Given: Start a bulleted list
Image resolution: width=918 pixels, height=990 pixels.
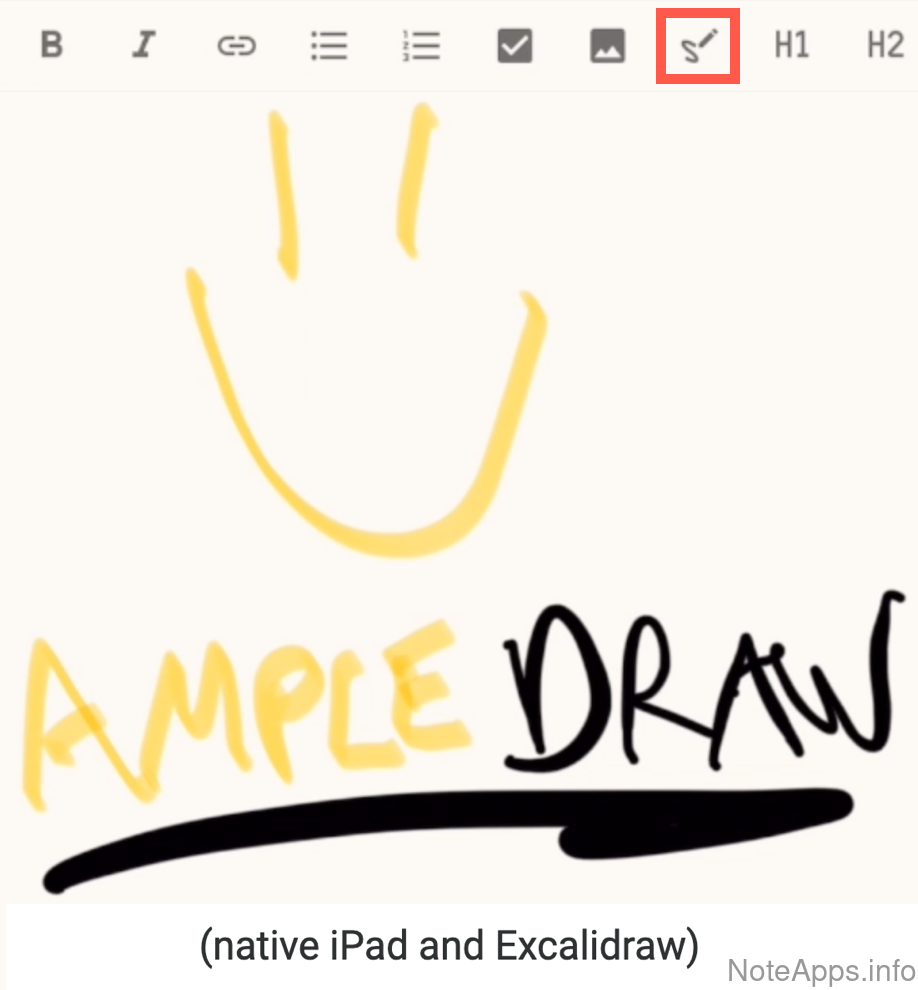Looking at the screenshot, I should tap(329, 46).
